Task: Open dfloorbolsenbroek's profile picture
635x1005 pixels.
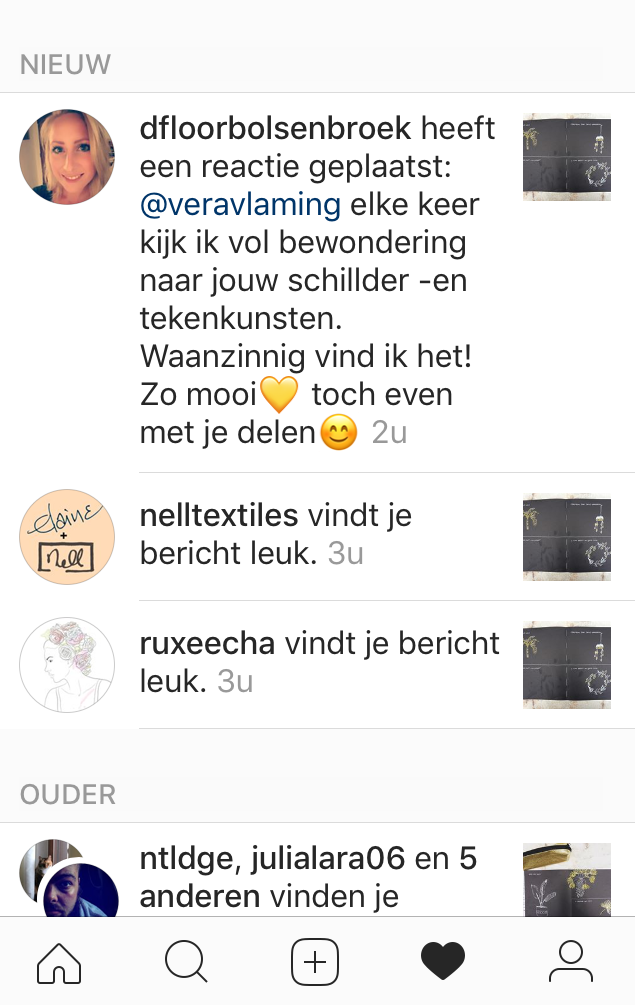Action: click(67, 157)
